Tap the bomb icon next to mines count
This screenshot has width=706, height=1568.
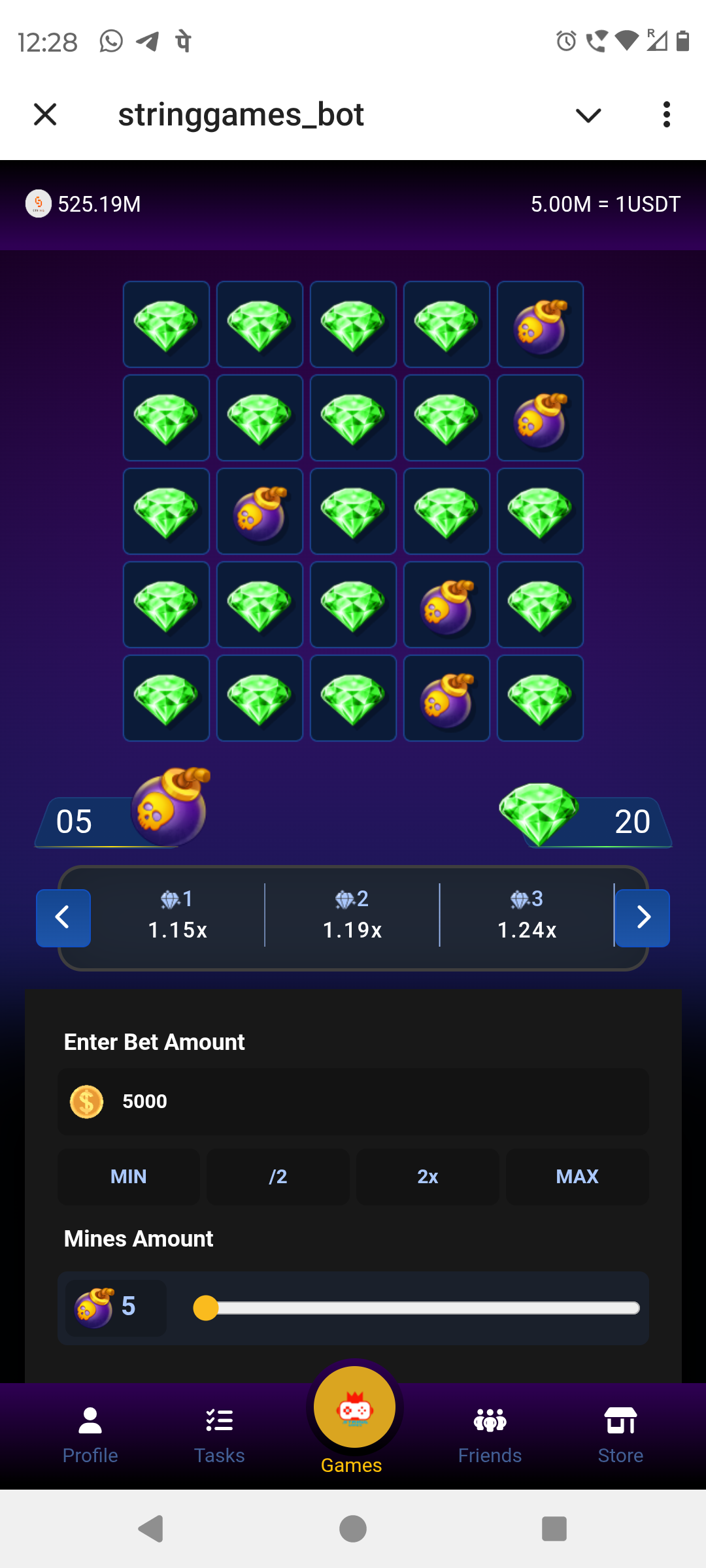(95, 1307)
